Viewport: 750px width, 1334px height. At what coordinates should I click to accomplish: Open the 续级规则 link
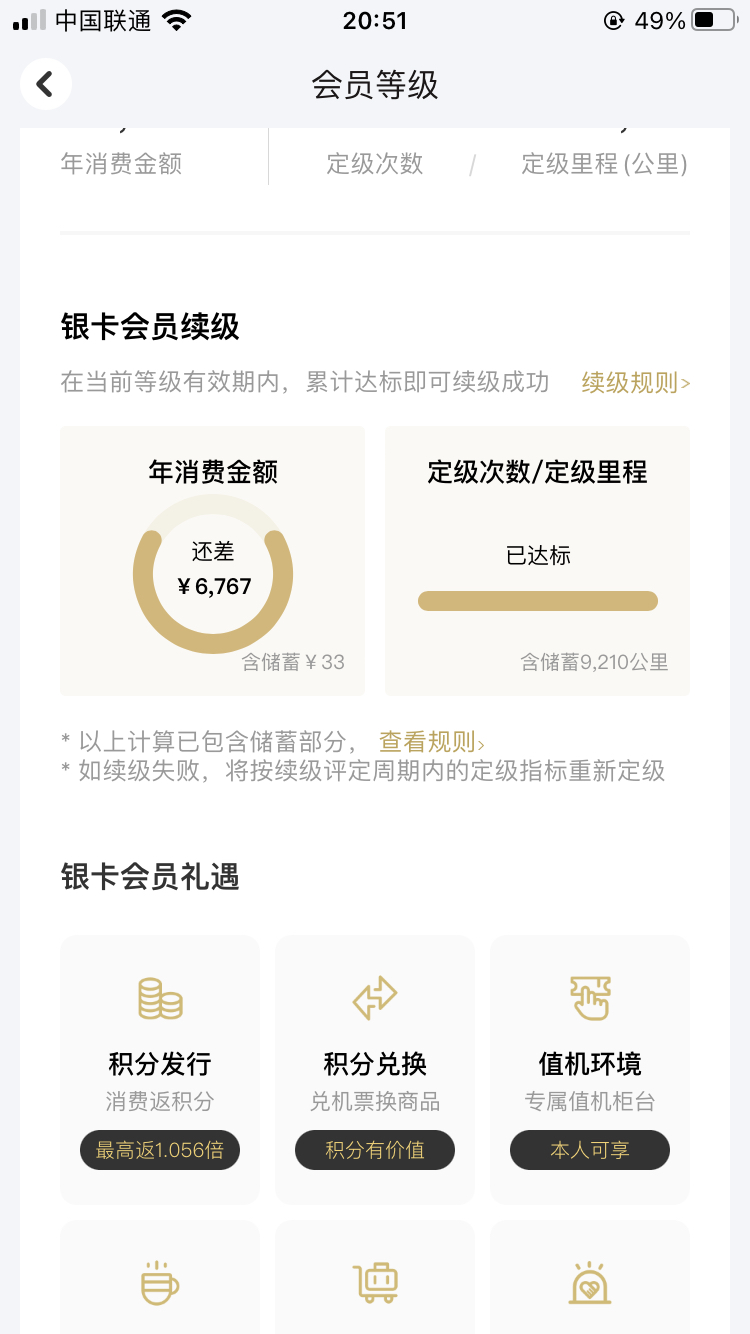(x=635, y=382)
